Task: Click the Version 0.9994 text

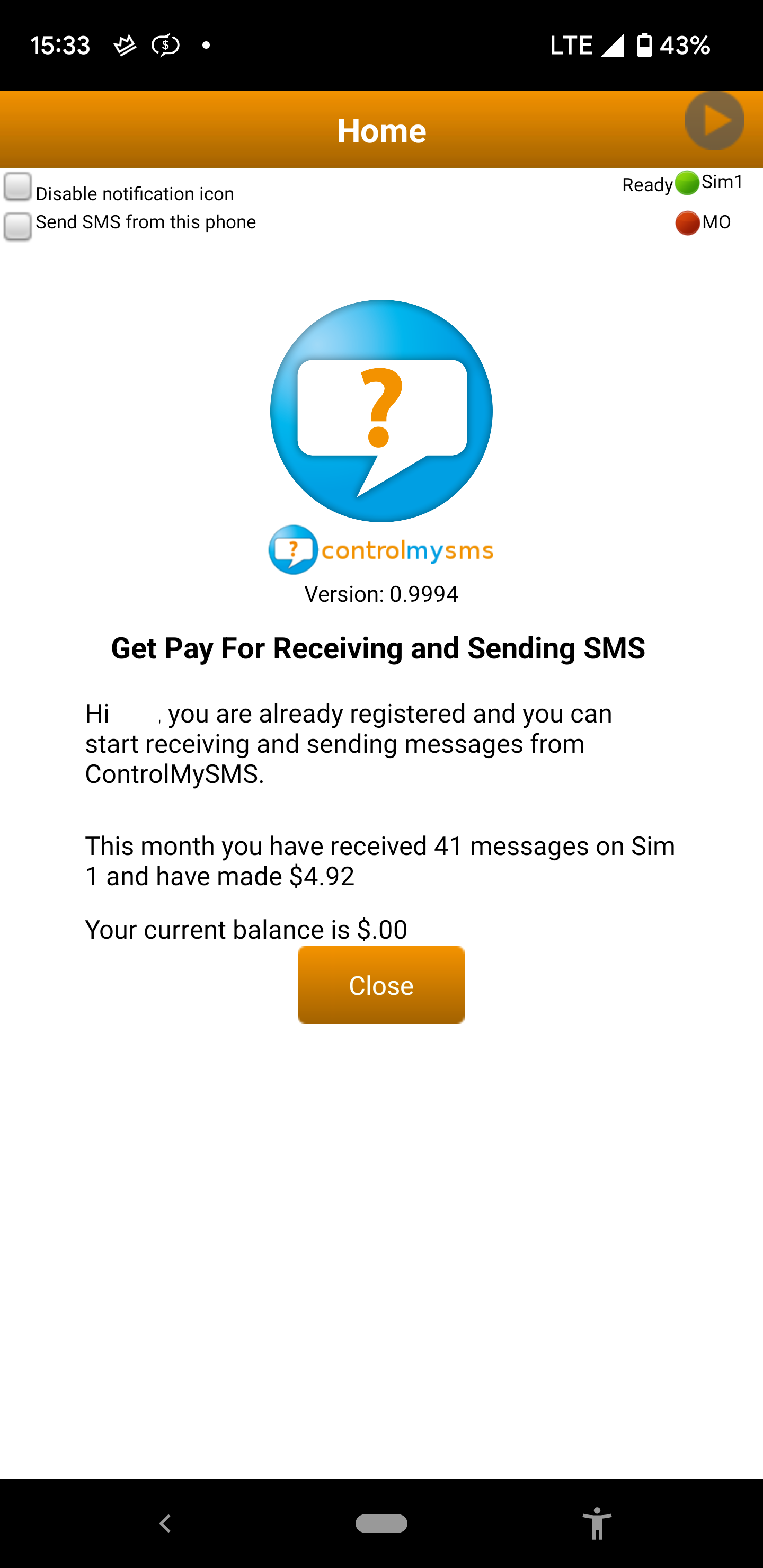Action: pos(381,593)
